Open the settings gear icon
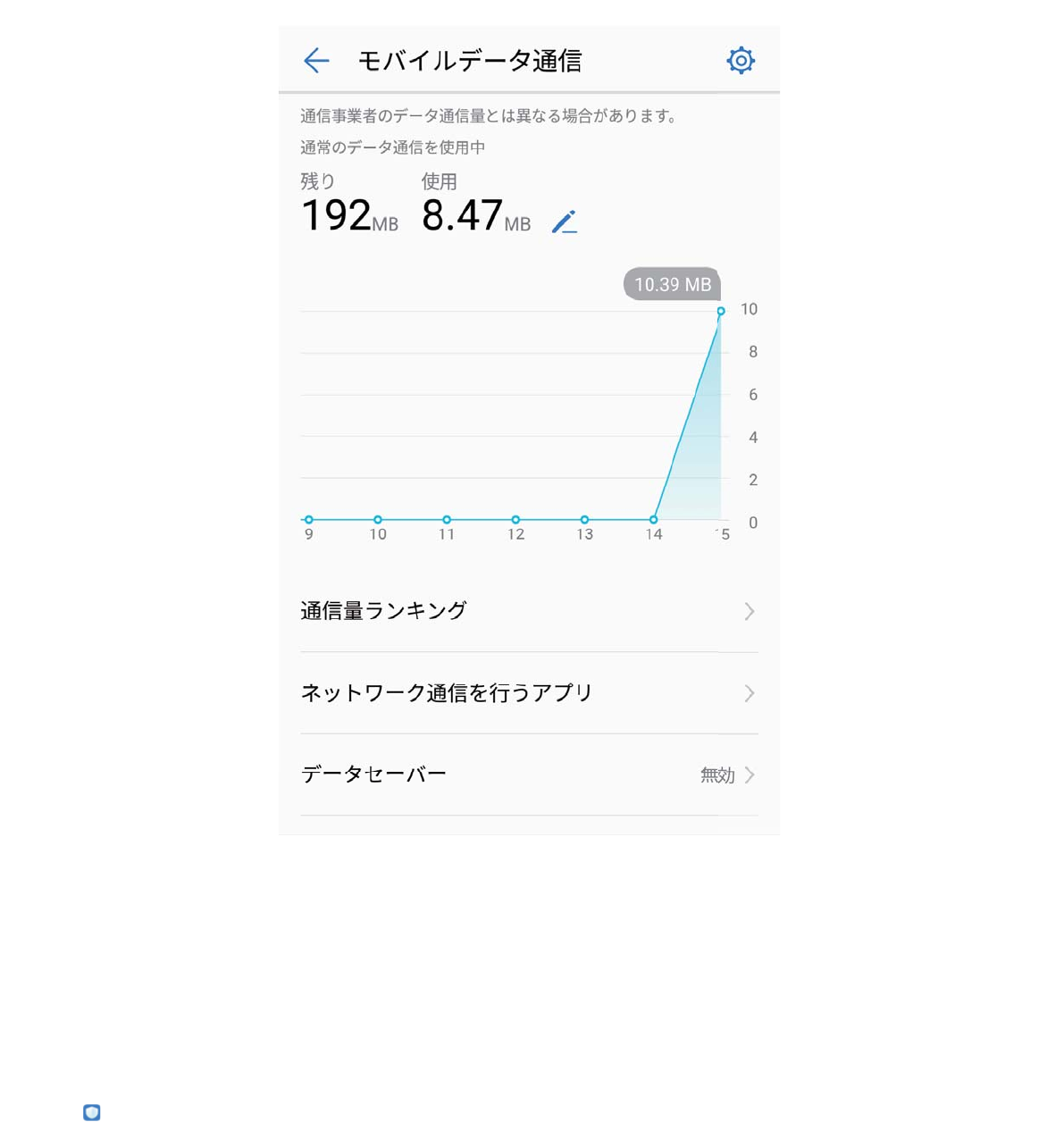Image resolution: width=1064 pixels, height=1122 pixels. point(741,61)
